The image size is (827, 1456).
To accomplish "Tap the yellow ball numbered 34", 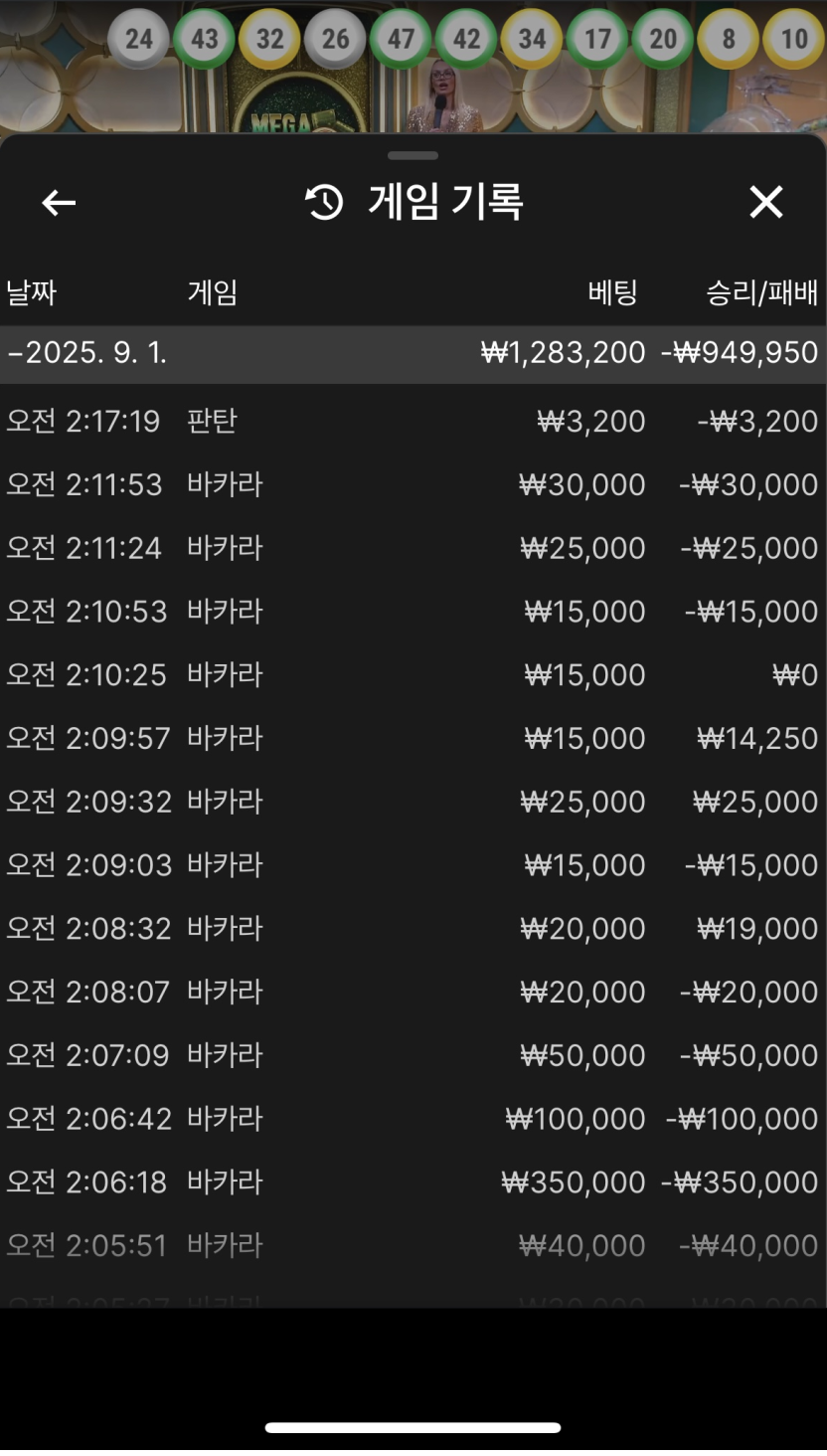I will click(x=533, y=38).
